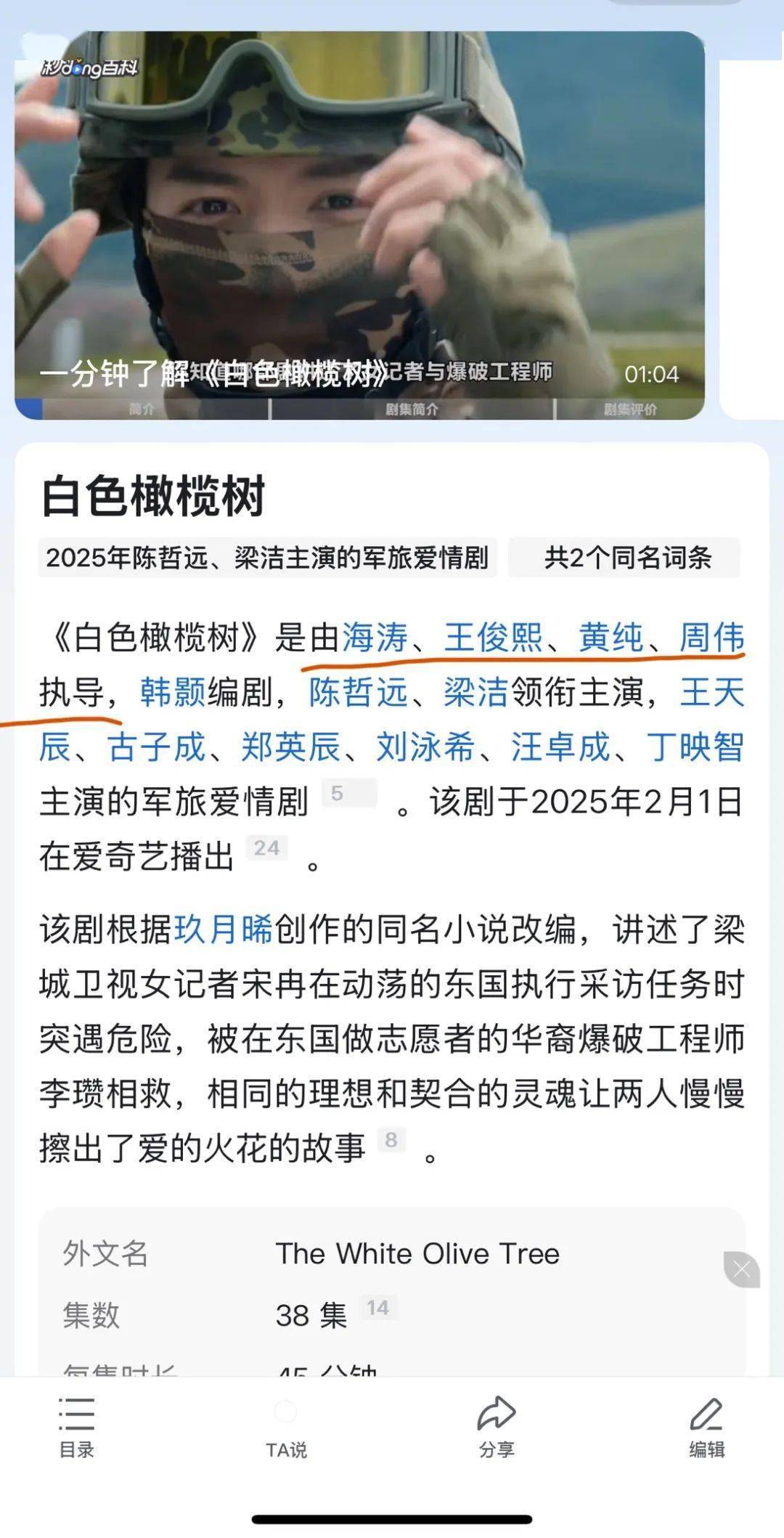Open the 刘泳希 link
This screenshot has height=1538, width=784.
coord(425,746)
